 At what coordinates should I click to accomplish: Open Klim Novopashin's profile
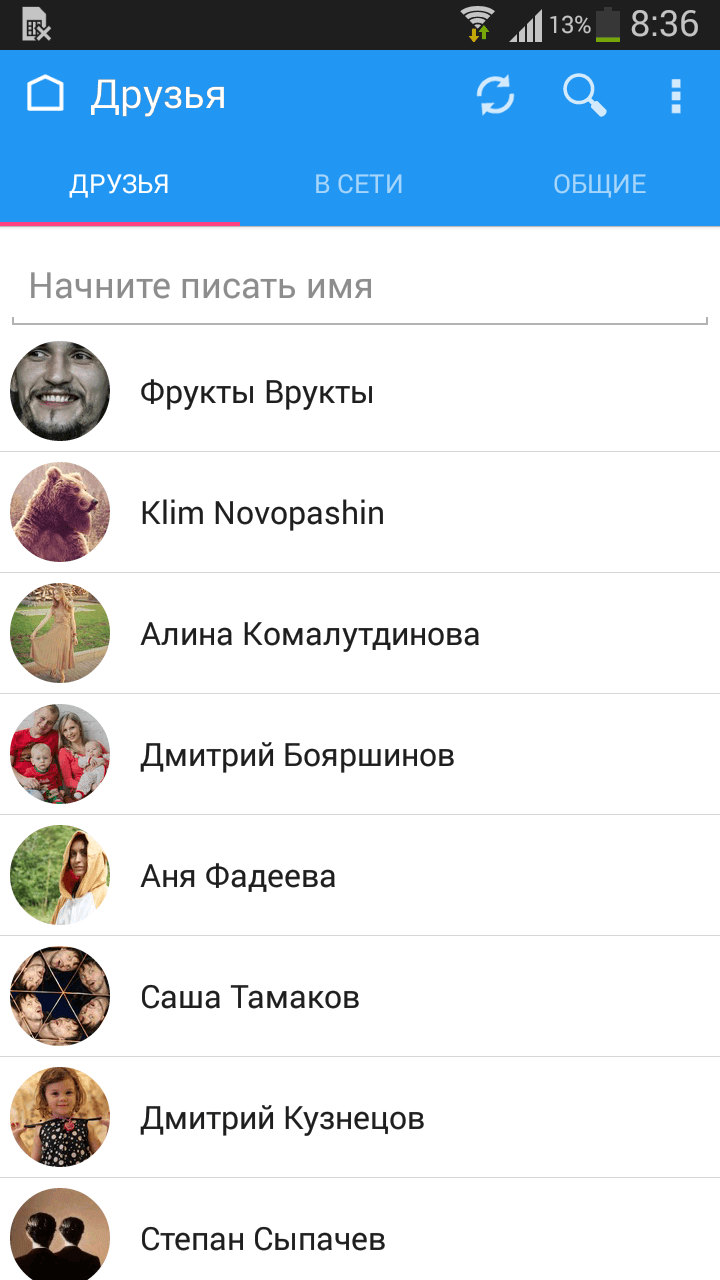point(262,513)
